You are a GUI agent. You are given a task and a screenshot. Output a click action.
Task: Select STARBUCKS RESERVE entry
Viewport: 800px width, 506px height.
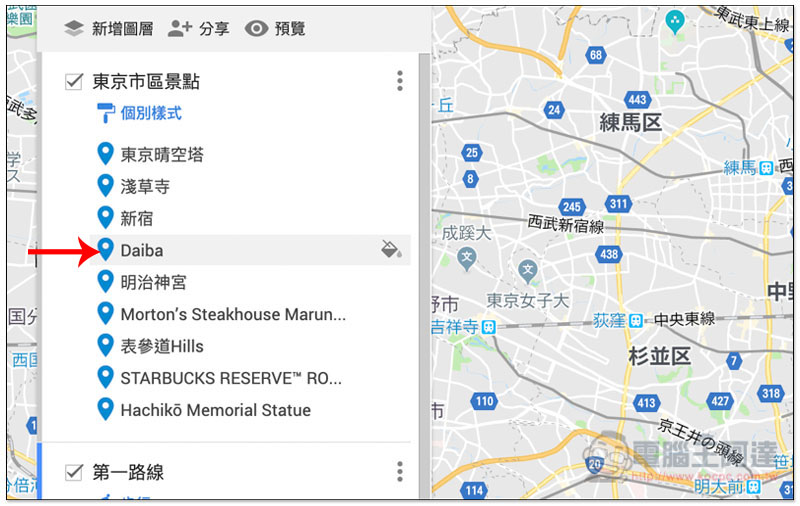230,378
